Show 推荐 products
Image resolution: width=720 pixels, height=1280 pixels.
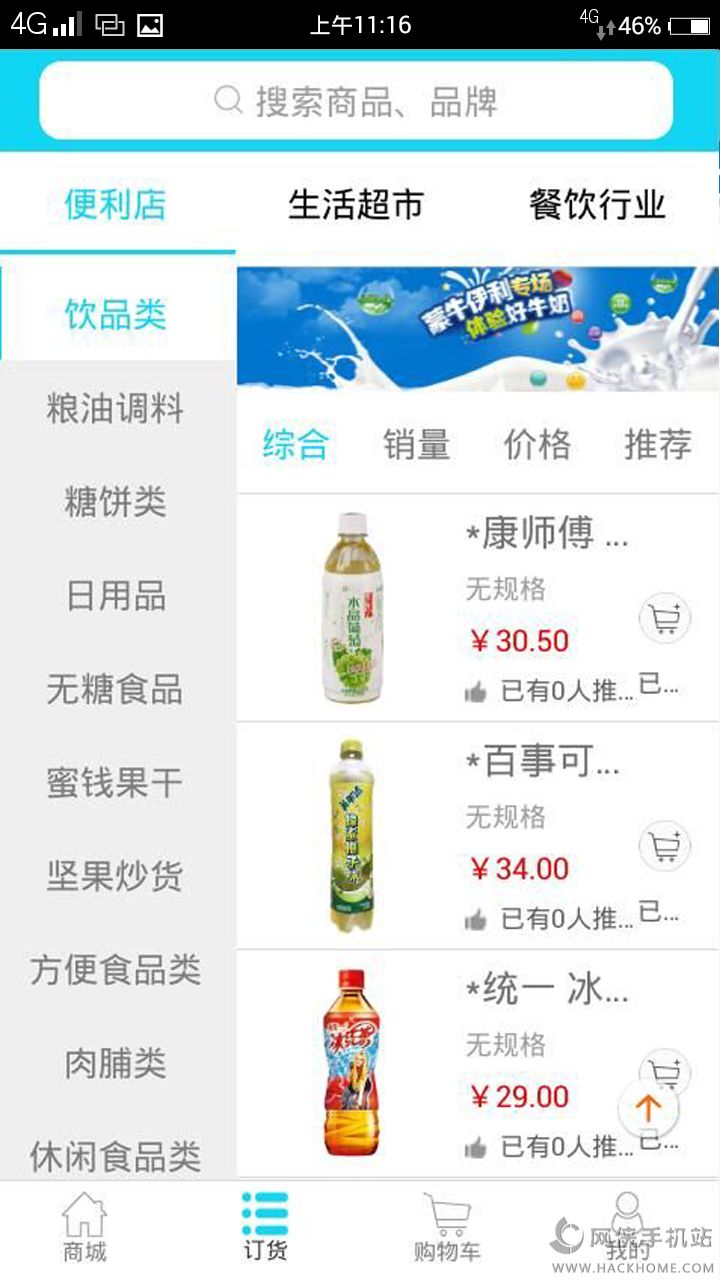tap(658, 444)
